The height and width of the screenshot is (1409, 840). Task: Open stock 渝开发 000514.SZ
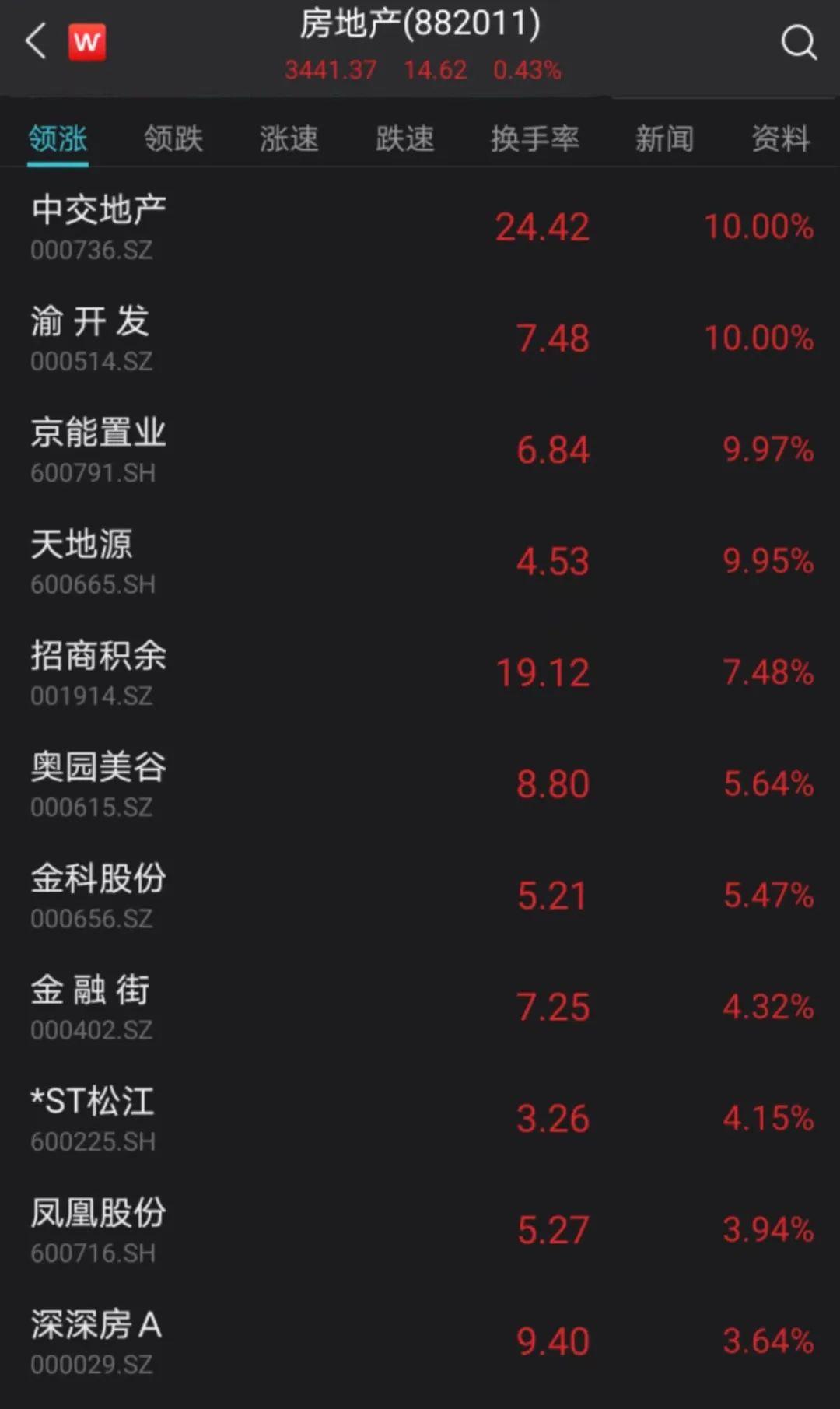click(x=420, y=338)
